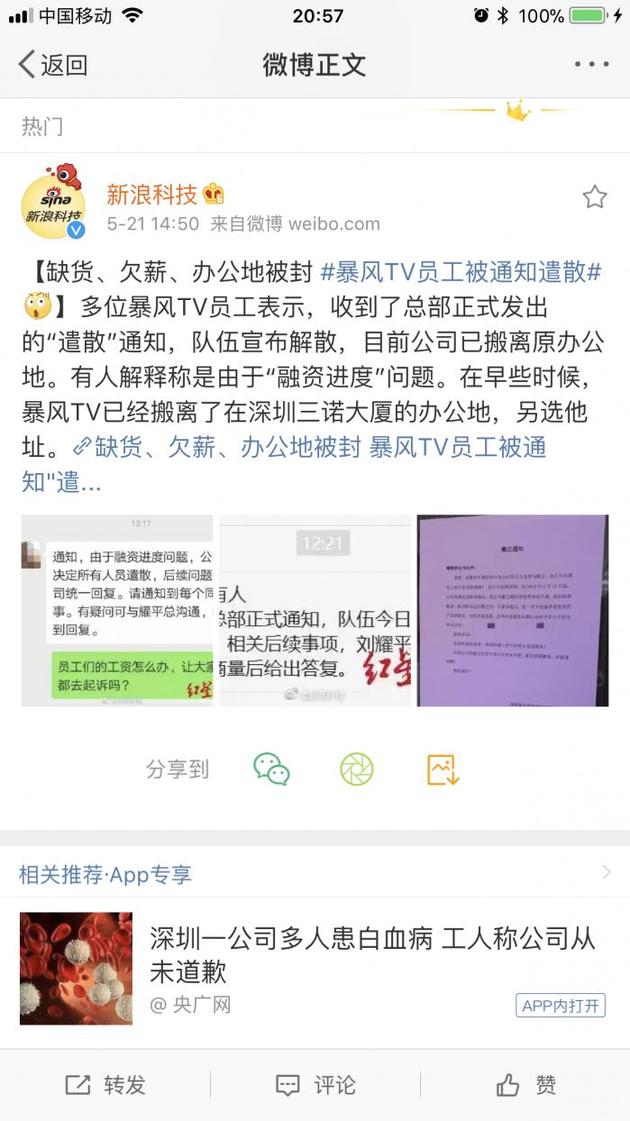Save the post as an image
Screen dimensions: 630x1121
click(441, 768)
